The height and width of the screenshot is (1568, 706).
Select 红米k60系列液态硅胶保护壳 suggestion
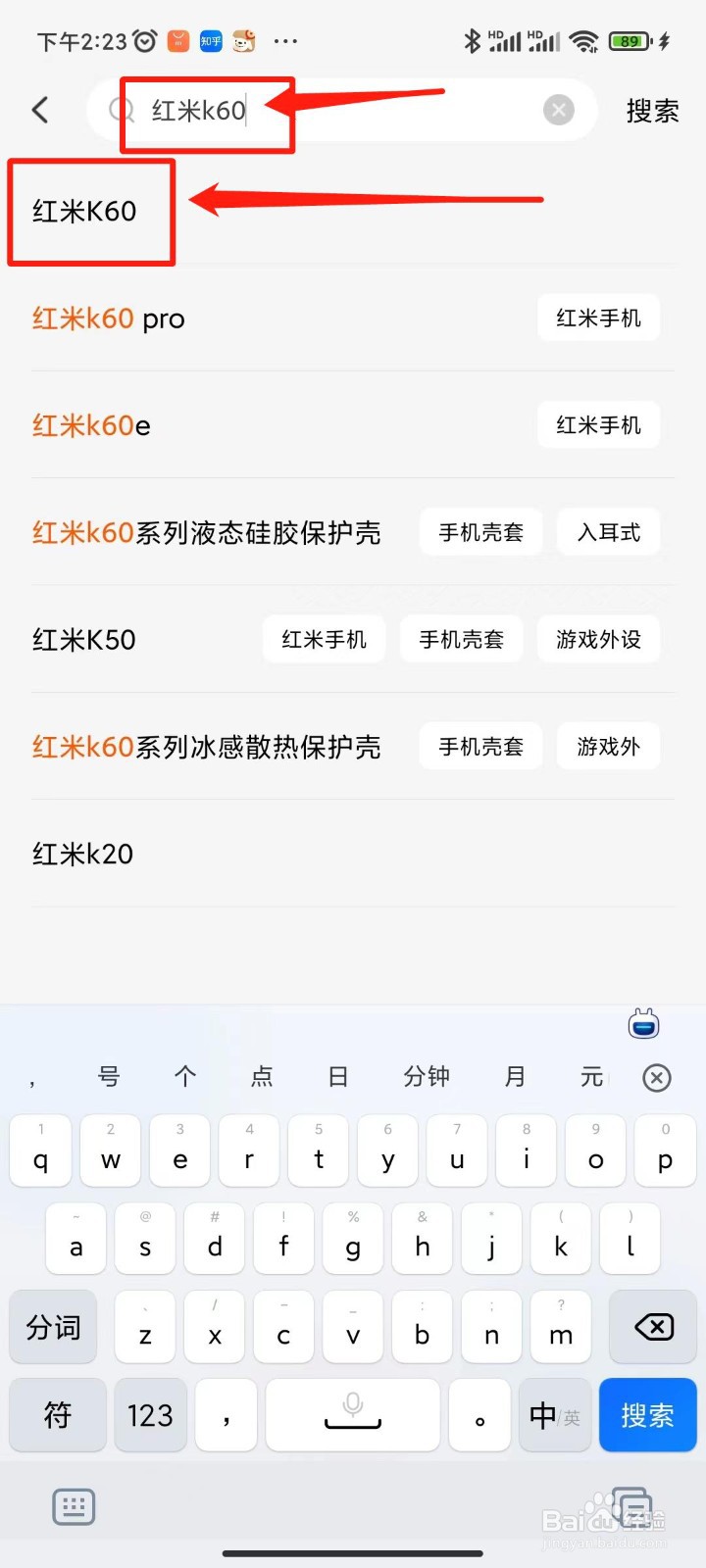pos(206,533)
